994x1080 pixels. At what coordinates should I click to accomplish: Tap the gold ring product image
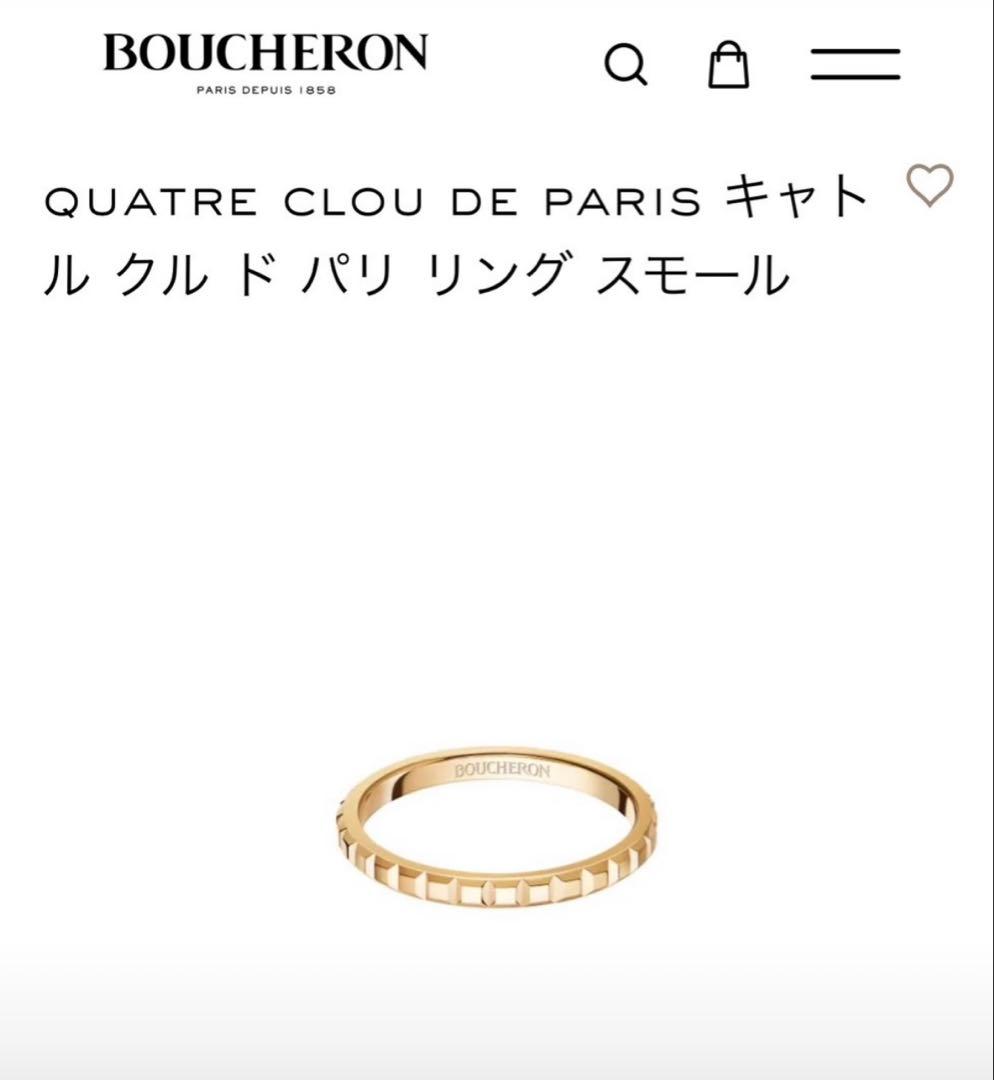click(496, 826)
